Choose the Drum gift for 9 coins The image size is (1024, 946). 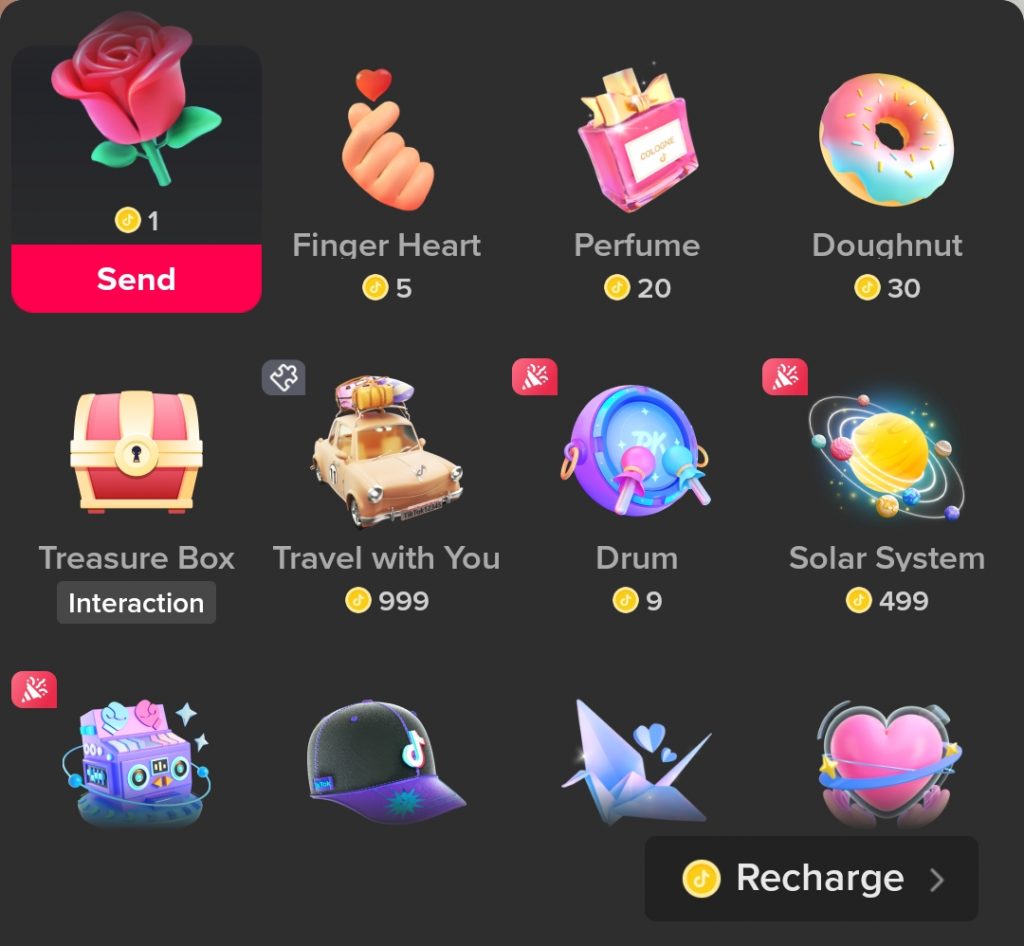(637, 455)
